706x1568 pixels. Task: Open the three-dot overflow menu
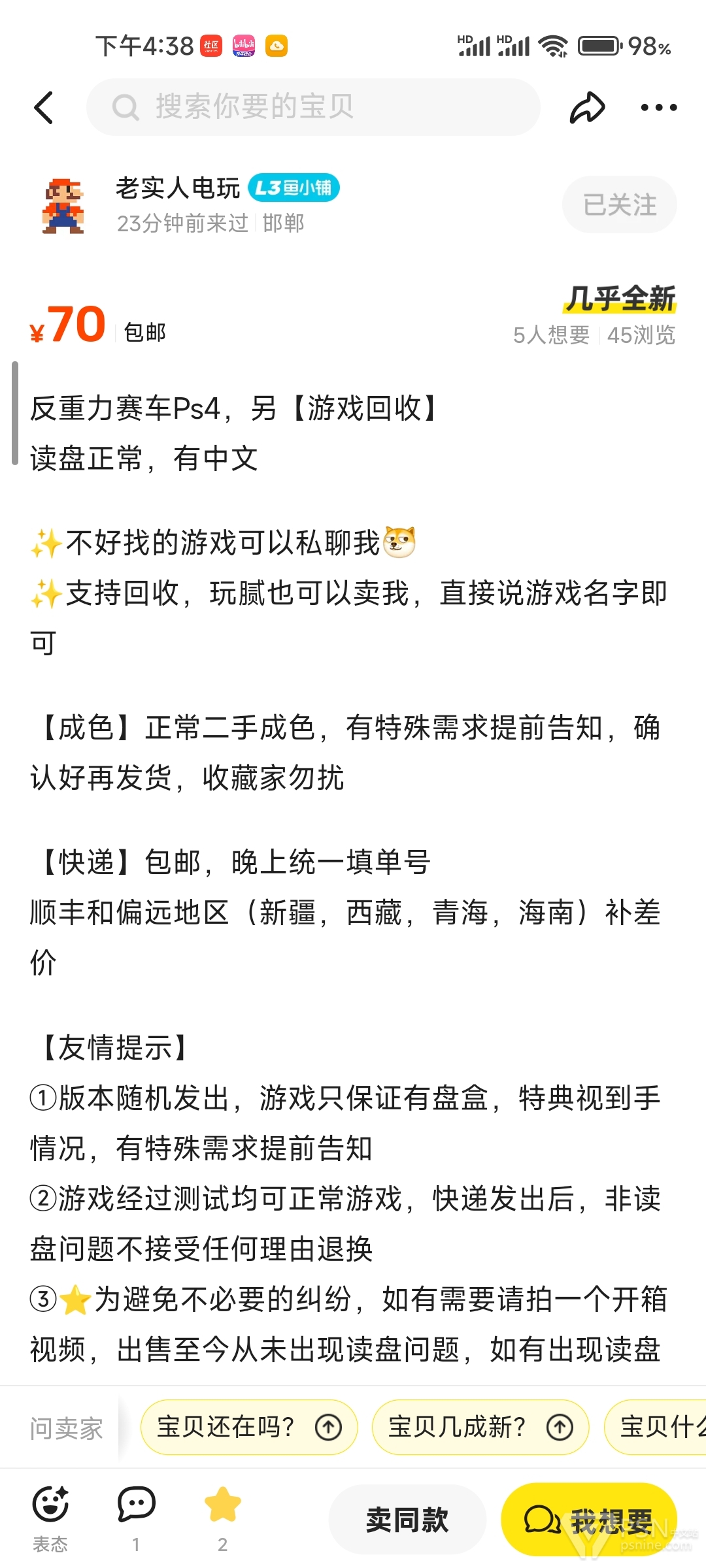click(x=658, y=108)
